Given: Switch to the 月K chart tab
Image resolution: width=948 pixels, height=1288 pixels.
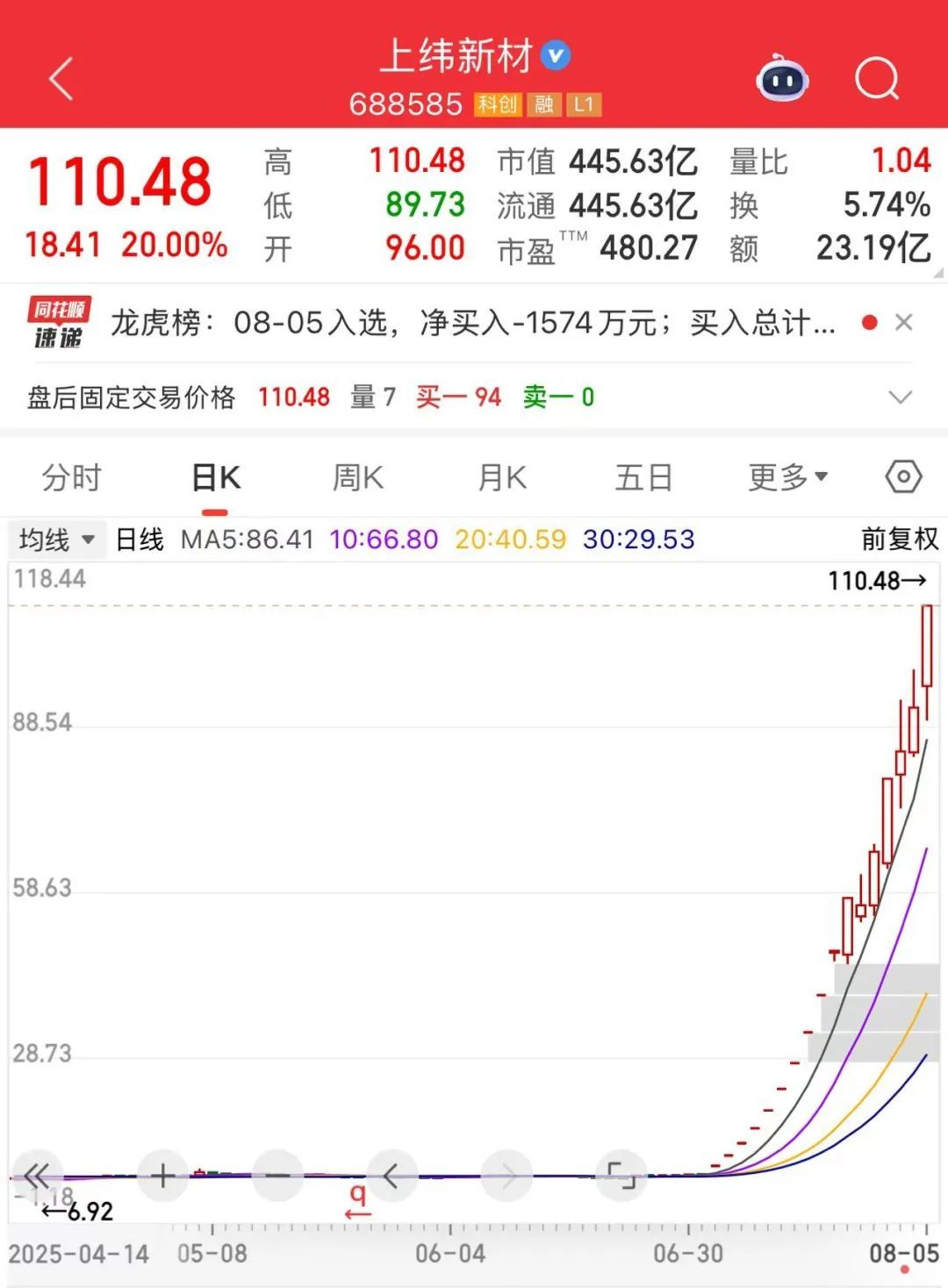Looking at the screenshot, I should click(x=502, y=478).
